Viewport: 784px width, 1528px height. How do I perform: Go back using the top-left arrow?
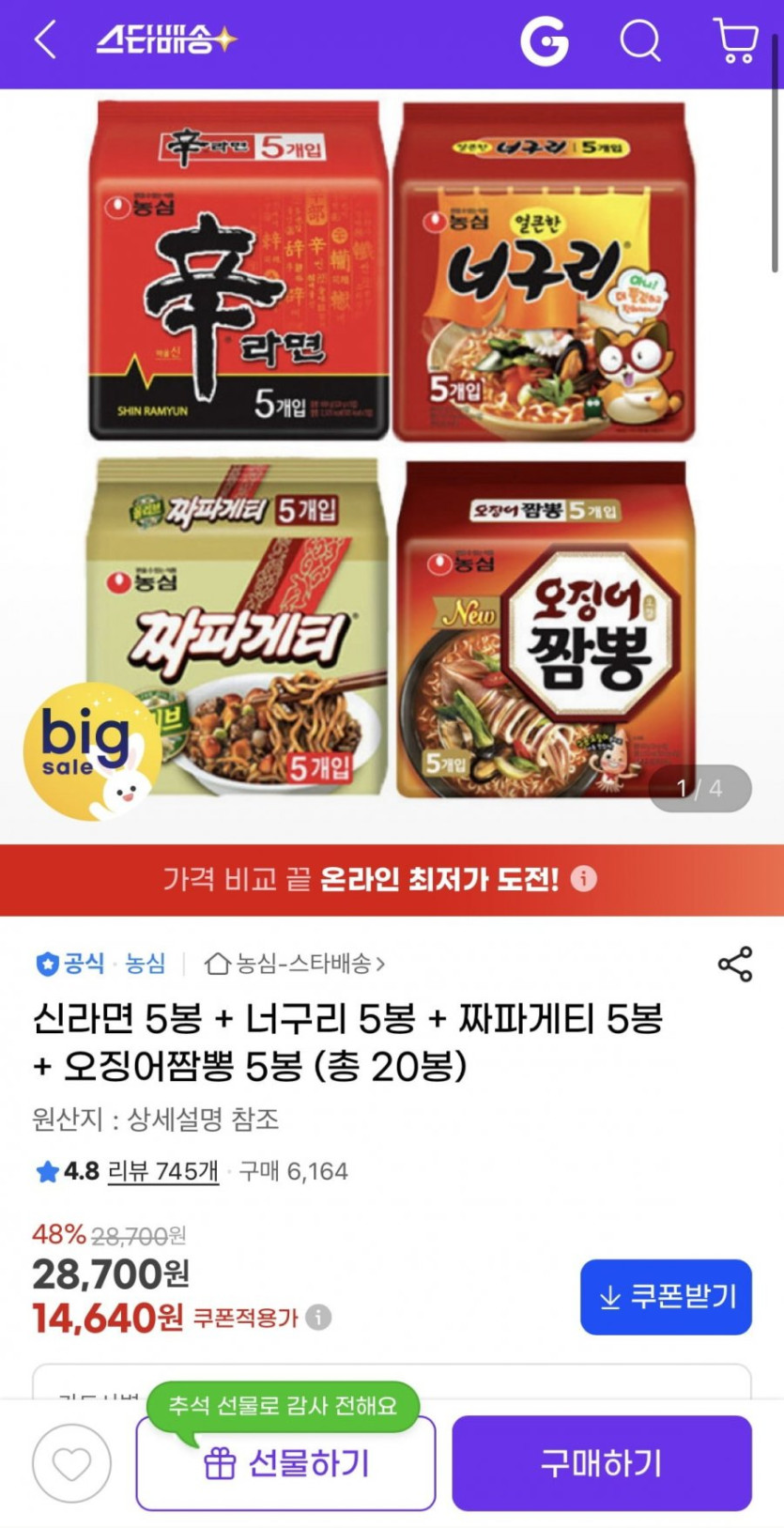point(45,41)
